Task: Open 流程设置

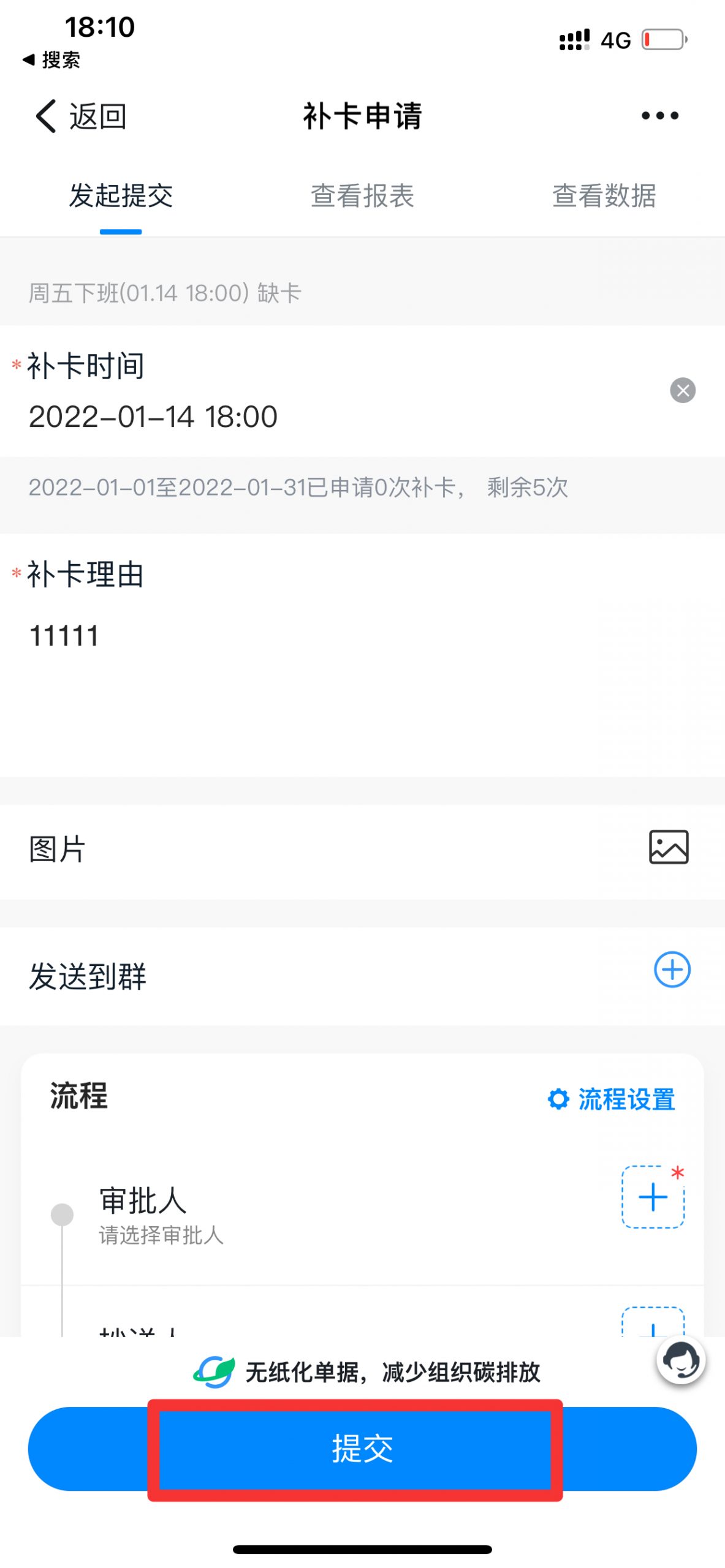Action: tap(611, 1099)
